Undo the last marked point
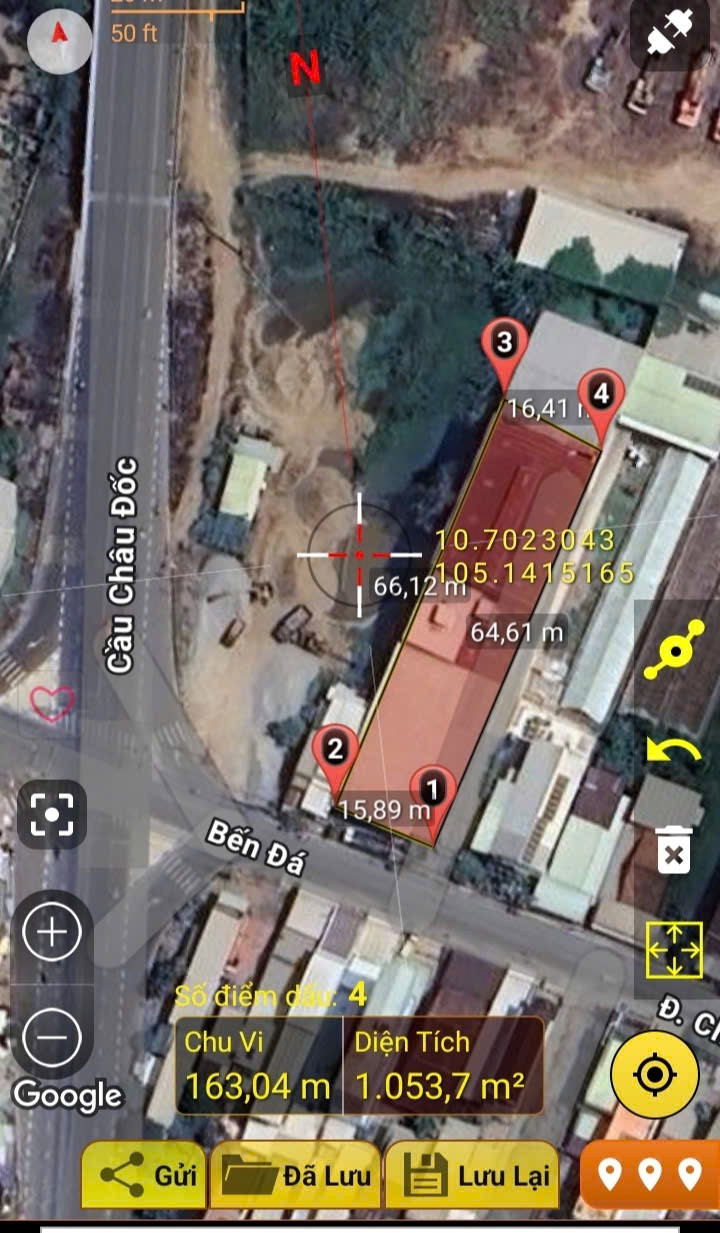This screenshot has width=720, height=1233. click(x=675, y=750)
